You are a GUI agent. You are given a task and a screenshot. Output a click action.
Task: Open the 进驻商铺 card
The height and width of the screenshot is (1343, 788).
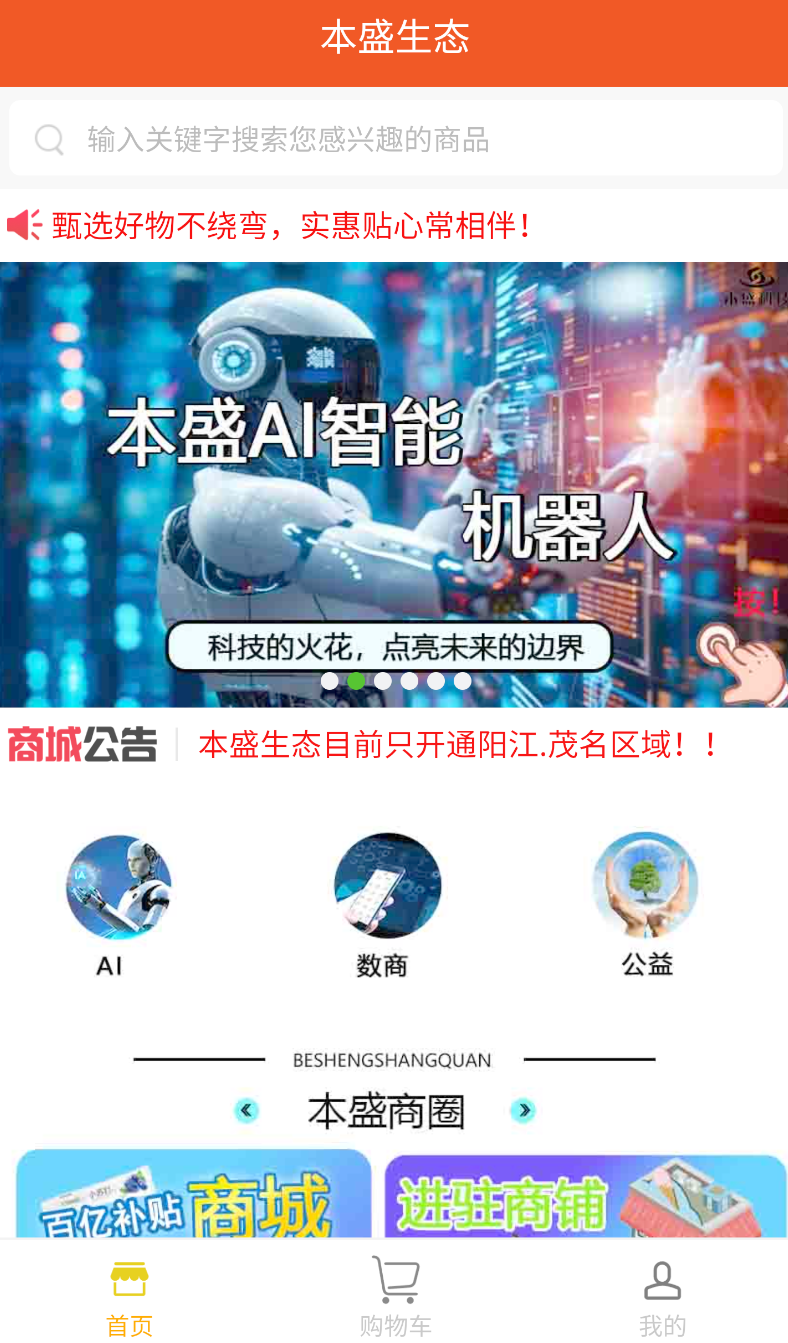pyautogui.click(x=586, y=1196)
